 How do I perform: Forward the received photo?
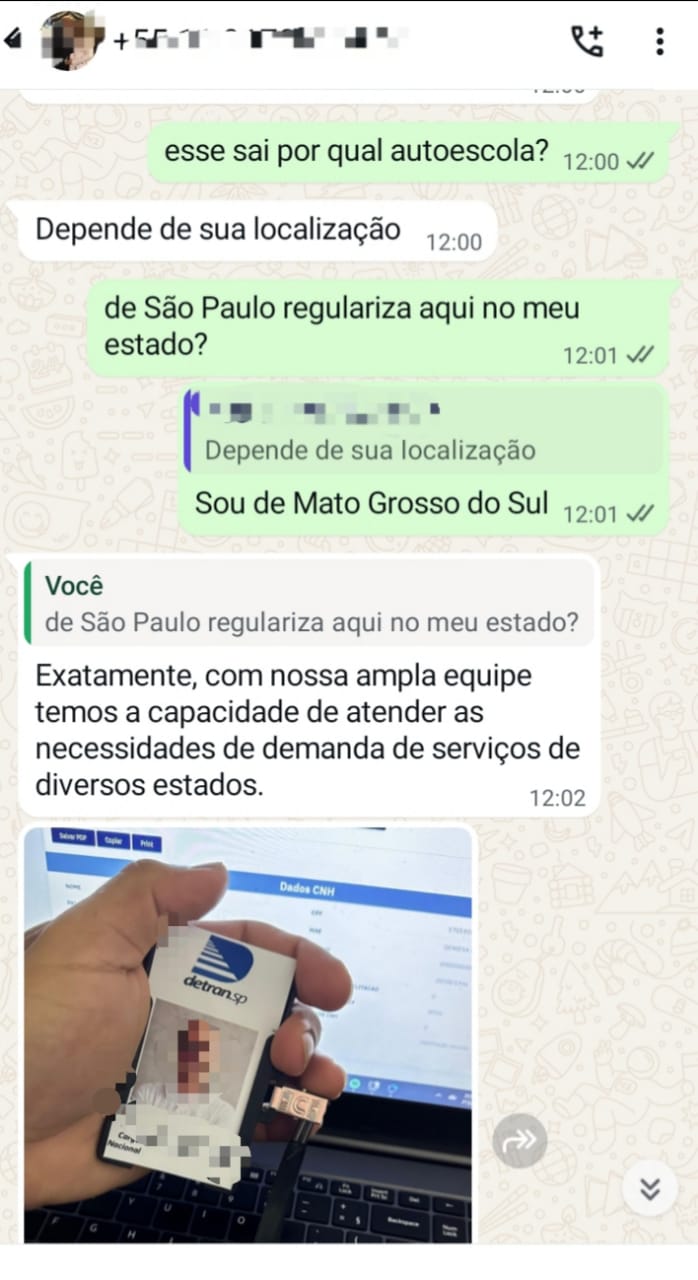[520, 1140]
